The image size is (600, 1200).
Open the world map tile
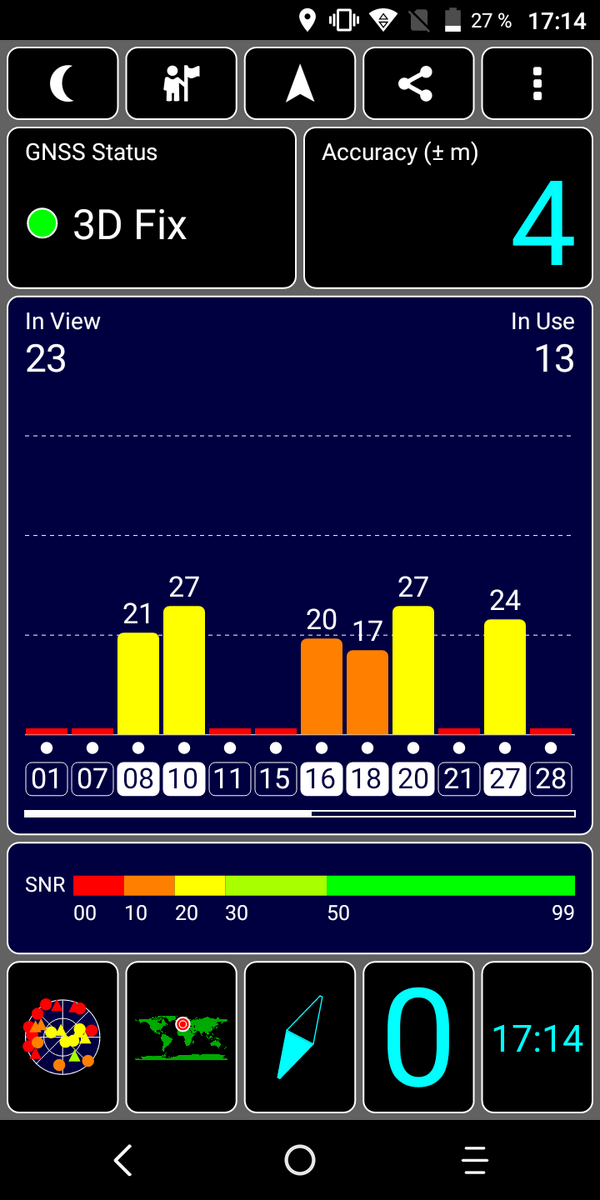tap(182, 1037)
